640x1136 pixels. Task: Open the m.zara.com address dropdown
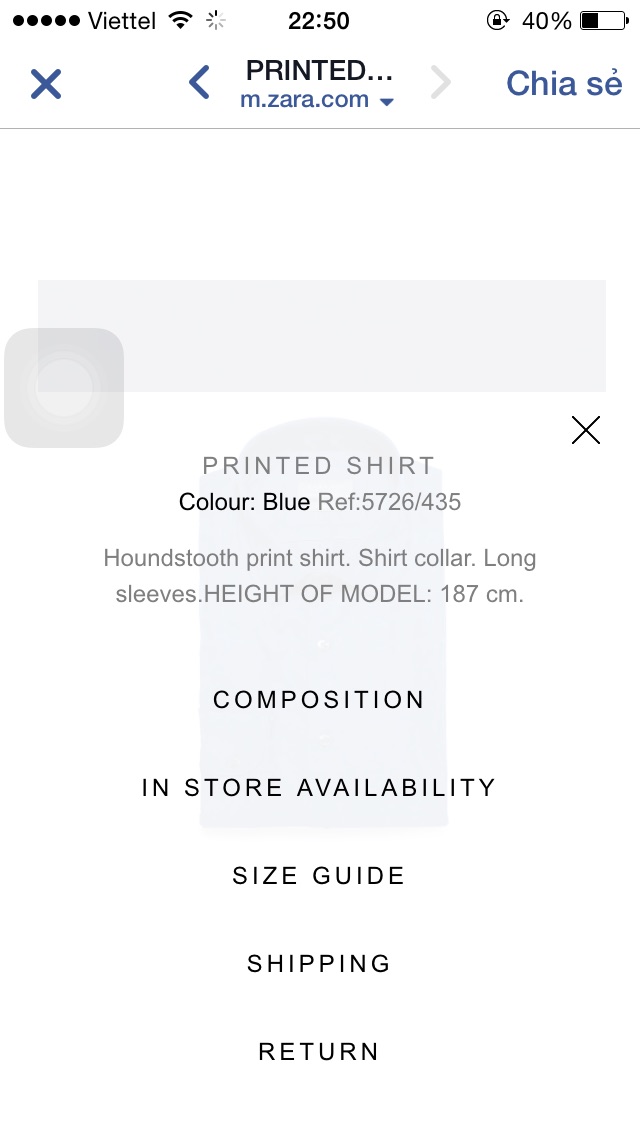(317, 100)
